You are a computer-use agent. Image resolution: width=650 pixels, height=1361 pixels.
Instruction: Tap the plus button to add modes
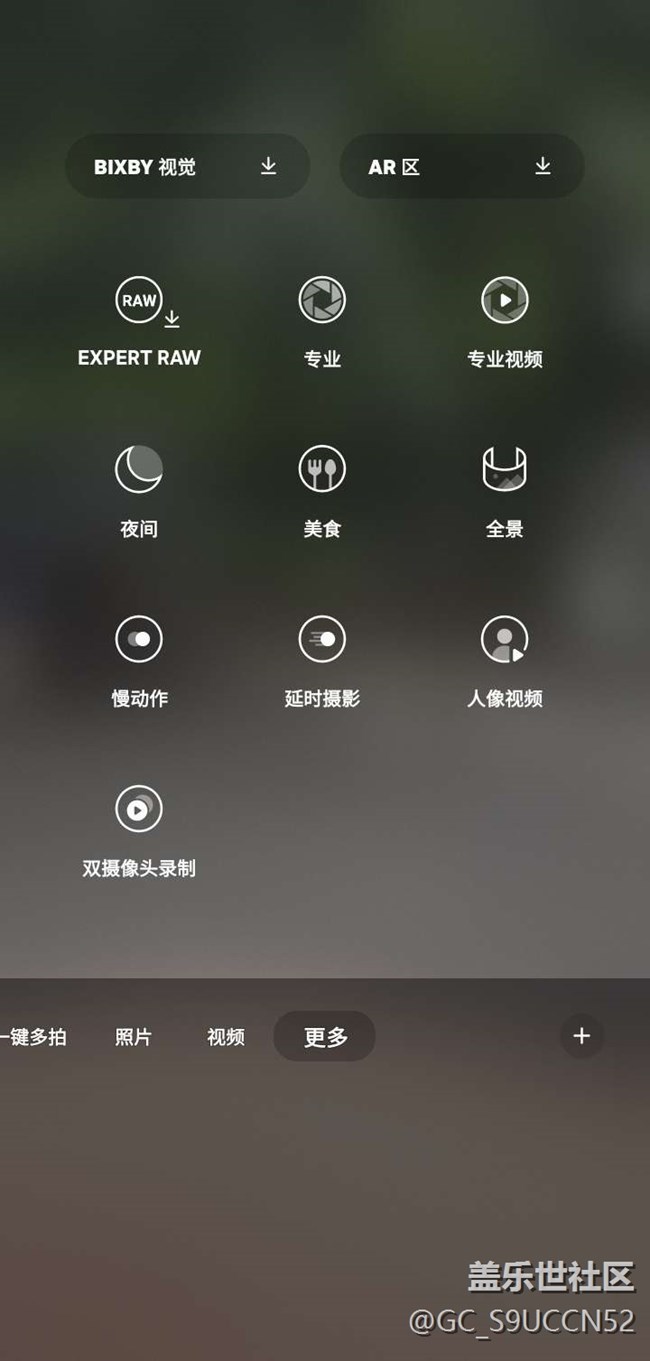[x=582, y=1036]
